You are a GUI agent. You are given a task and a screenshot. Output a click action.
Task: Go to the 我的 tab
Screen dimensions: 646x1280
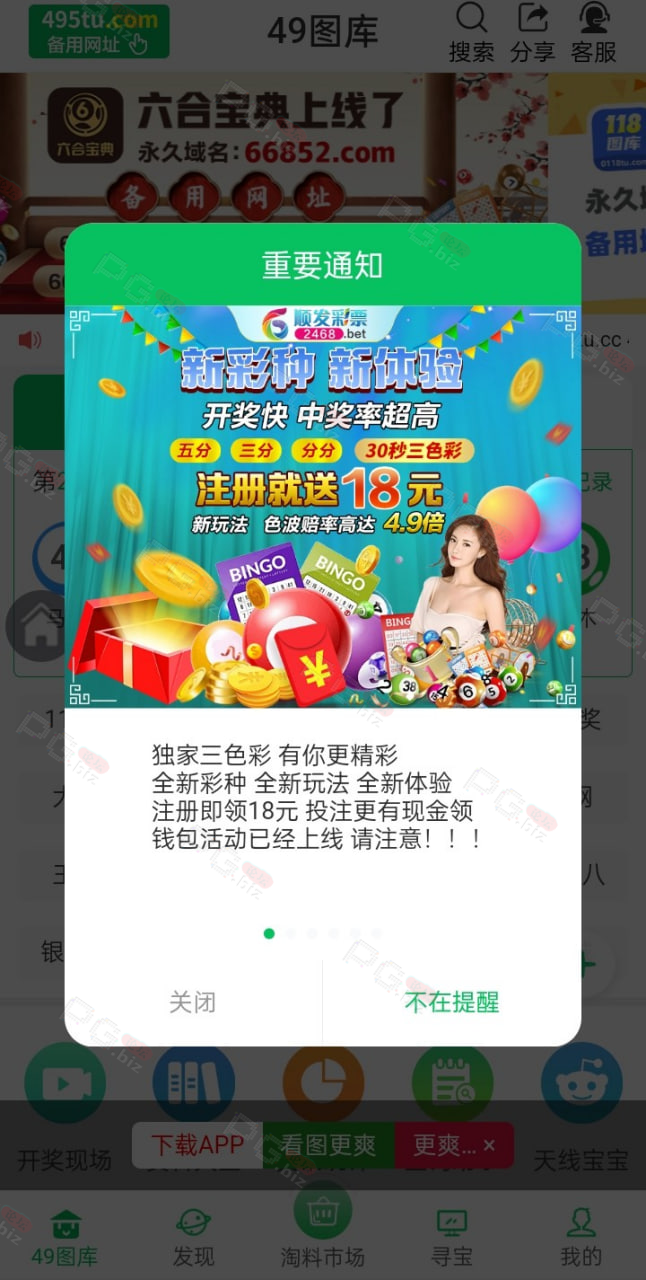coord(581,1238)
